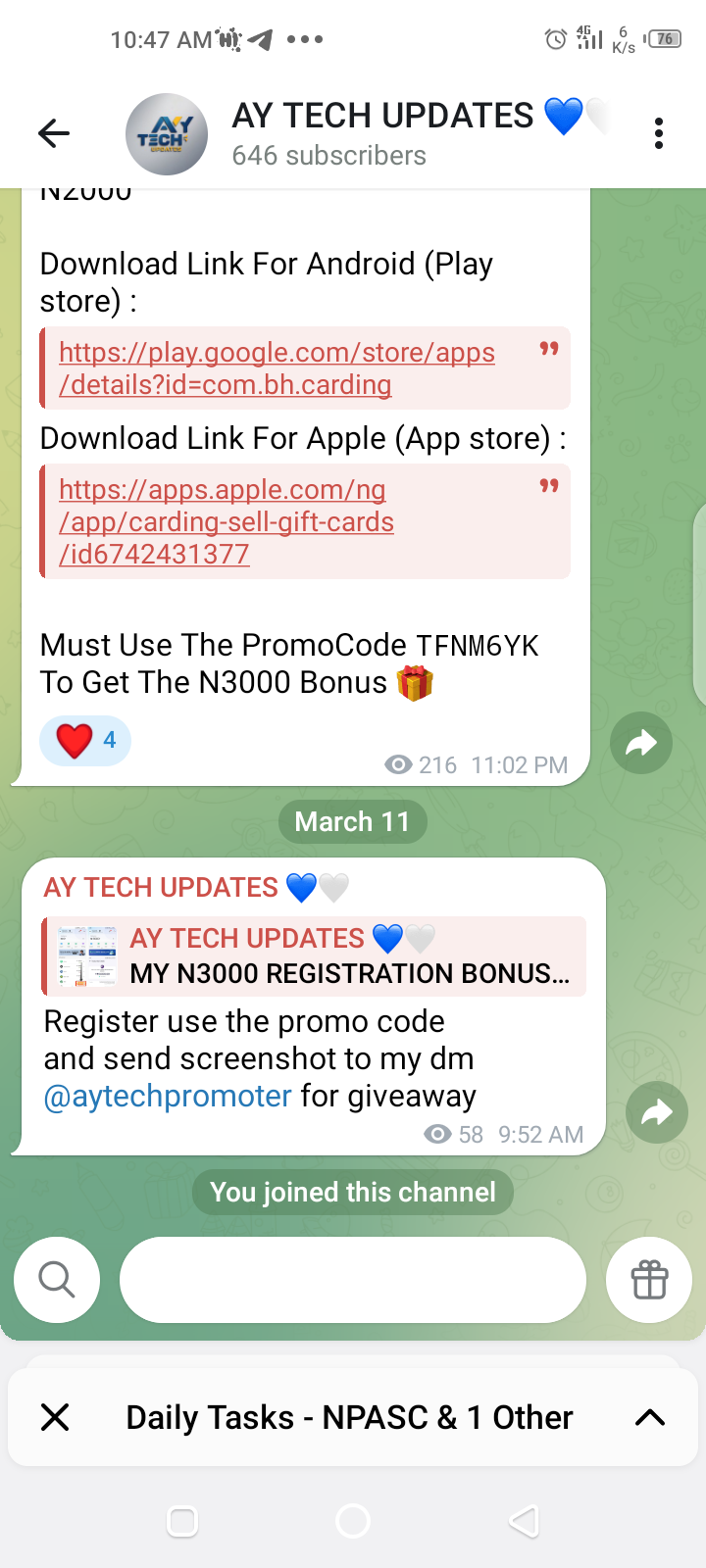
Task: Forward the promo code message
Action: 640,743
